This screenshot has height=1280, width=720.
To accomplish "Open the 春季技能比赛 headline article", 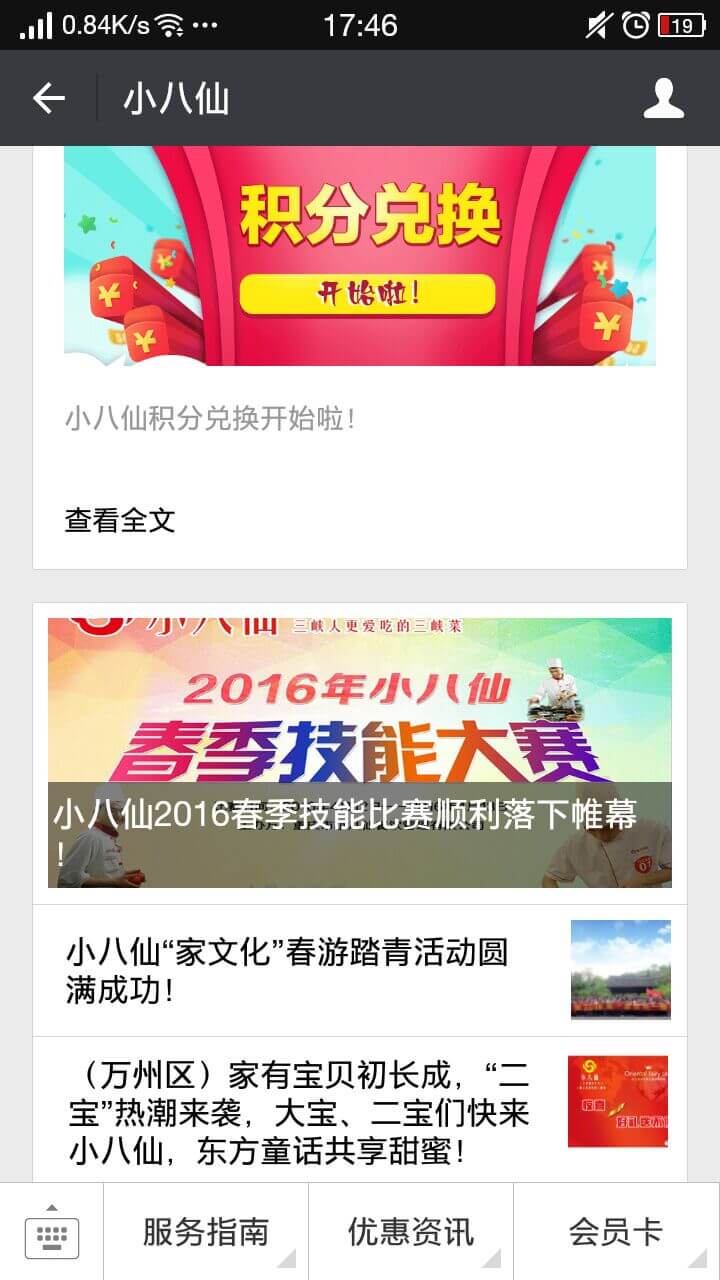I will click(360, 752).
